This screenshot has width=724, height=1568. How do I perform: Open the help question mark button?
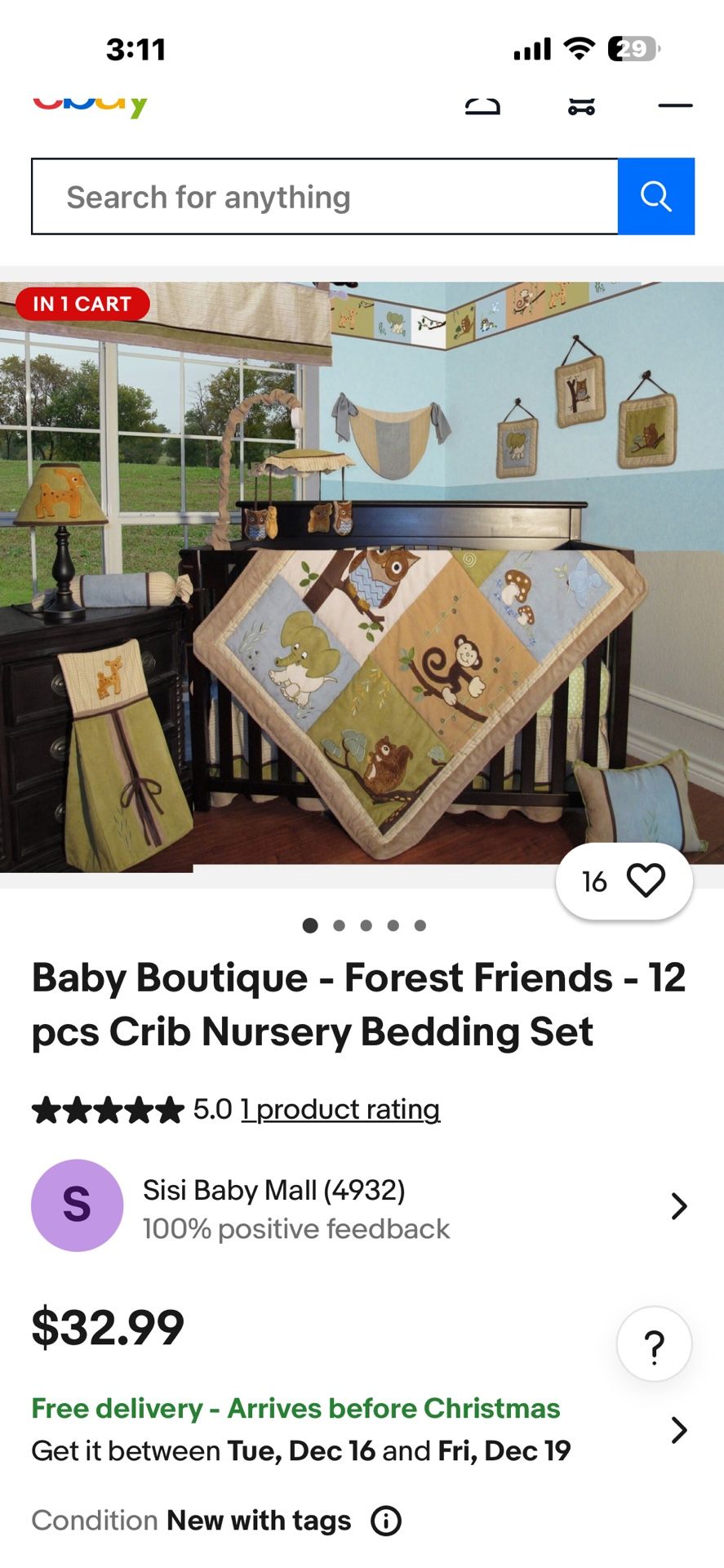(655, 1344)
